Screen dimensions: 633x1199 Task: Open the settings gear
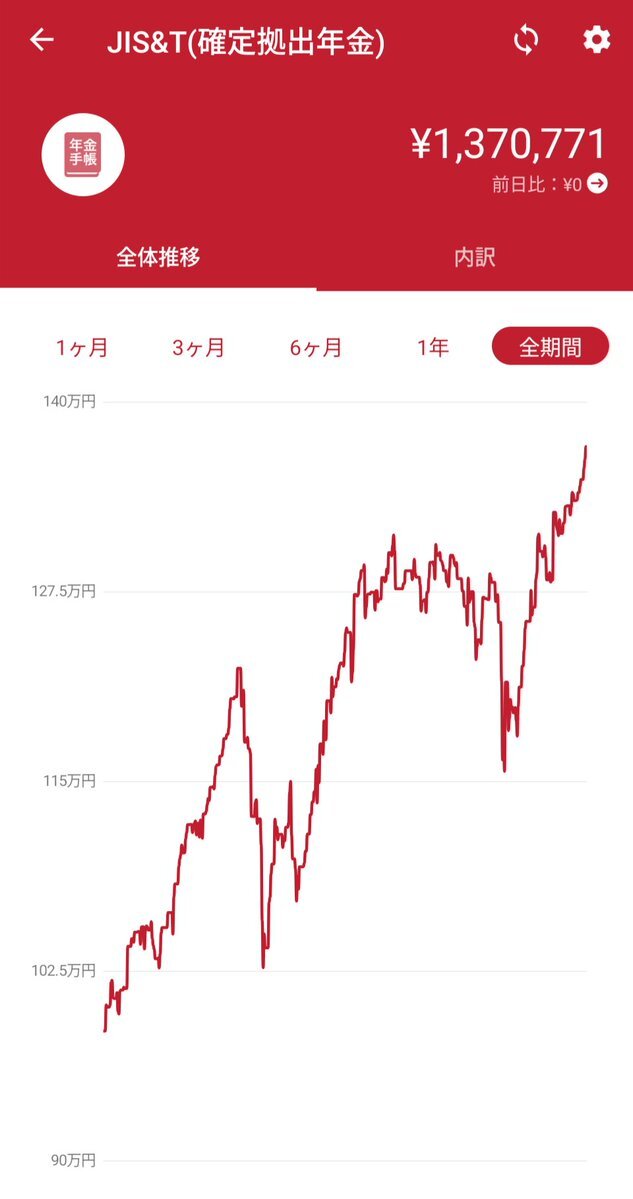point(596,40)
